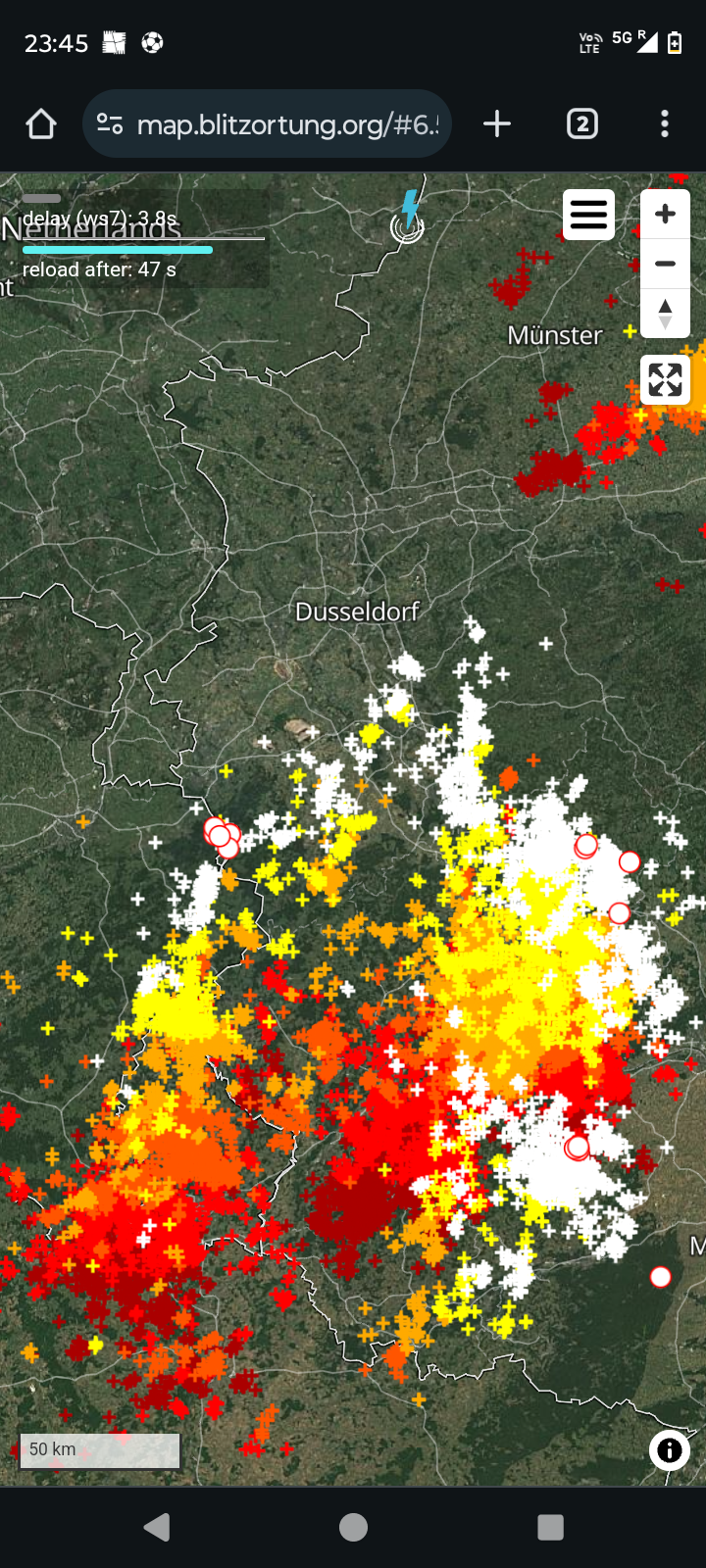Switch the map to fullscreen mode
Viewport: 706px width, 1568px height.
tap(665, 379)
